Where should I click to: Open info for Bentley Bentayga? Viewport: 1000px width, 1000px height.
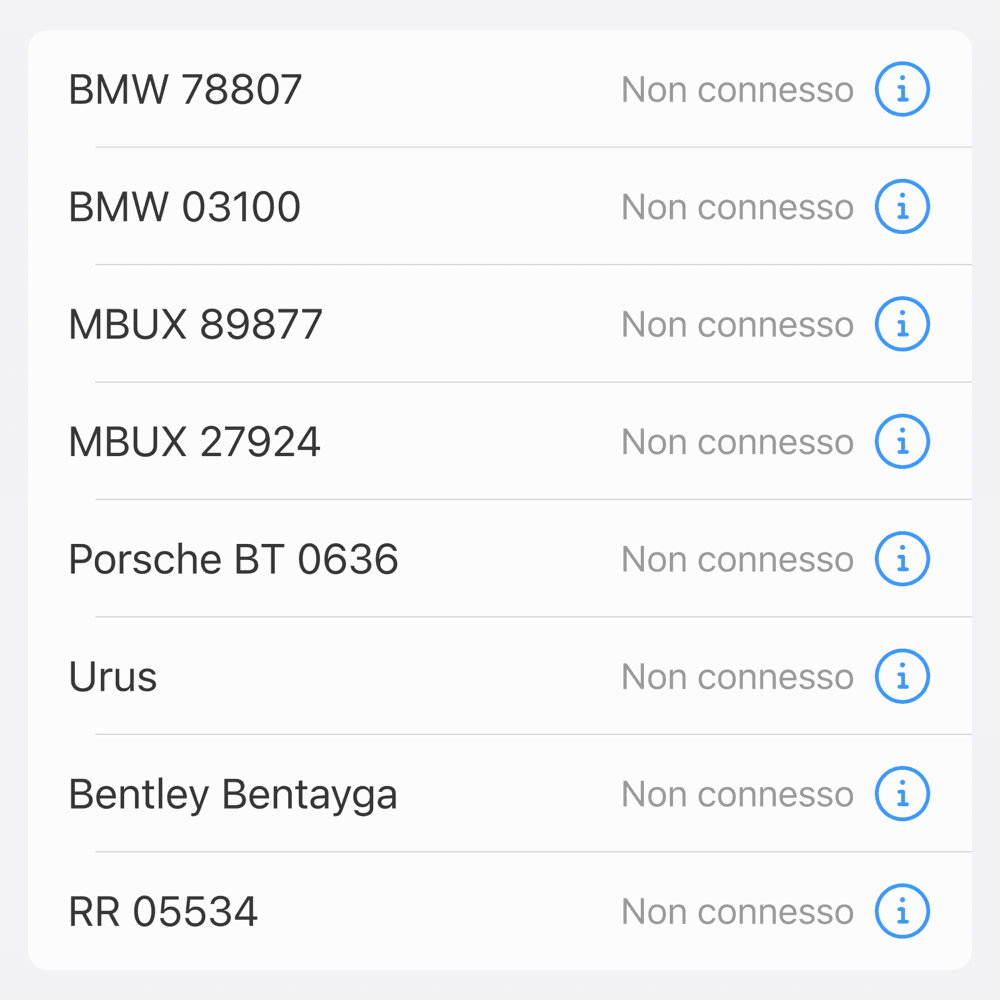(x=902, y=795)
